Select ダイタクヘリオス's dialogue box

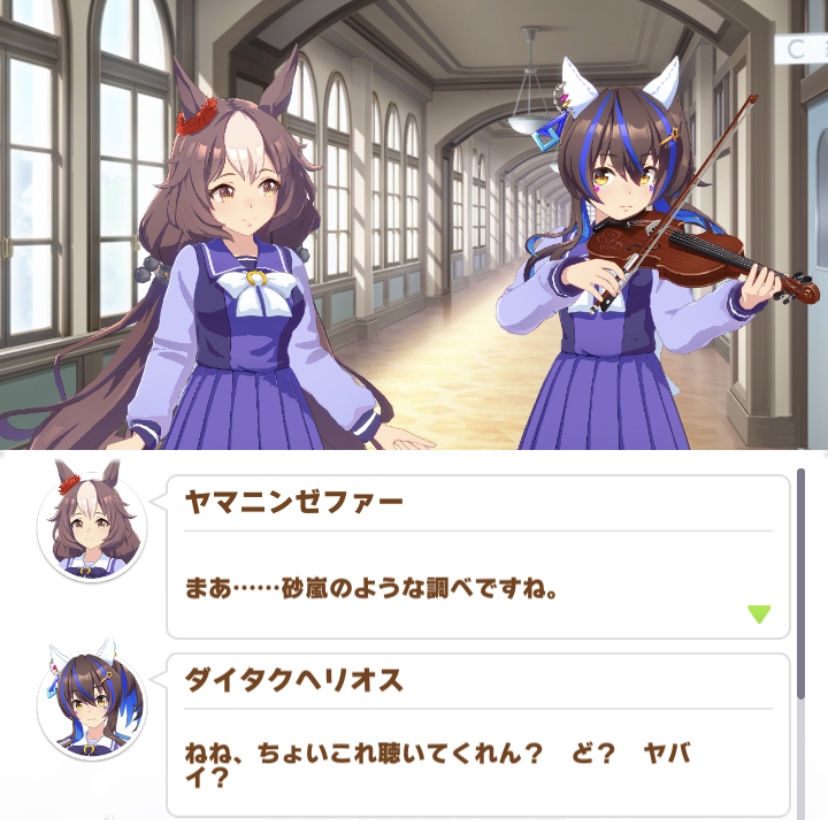click(477, 735)
